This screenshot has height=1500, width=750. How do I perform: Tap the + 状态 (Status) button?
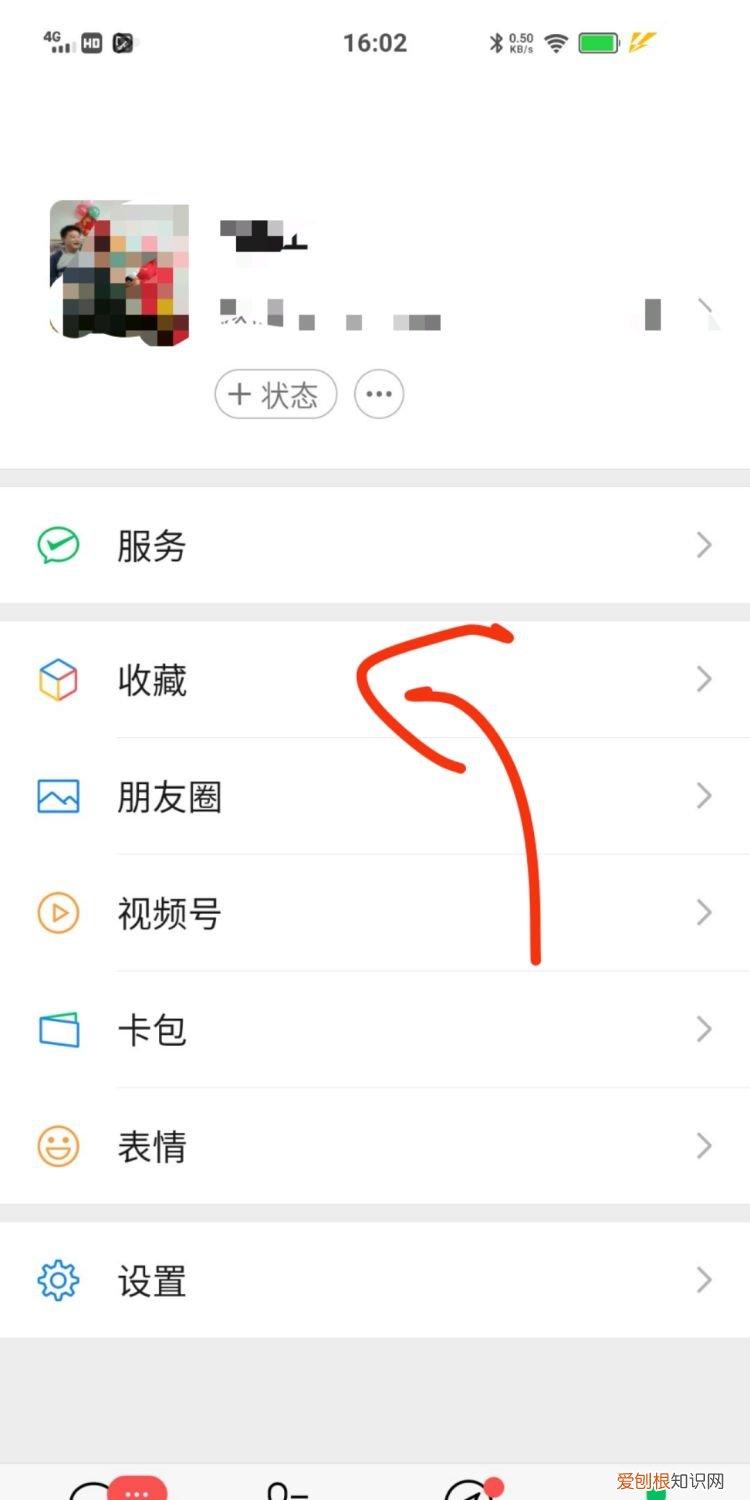275,394
